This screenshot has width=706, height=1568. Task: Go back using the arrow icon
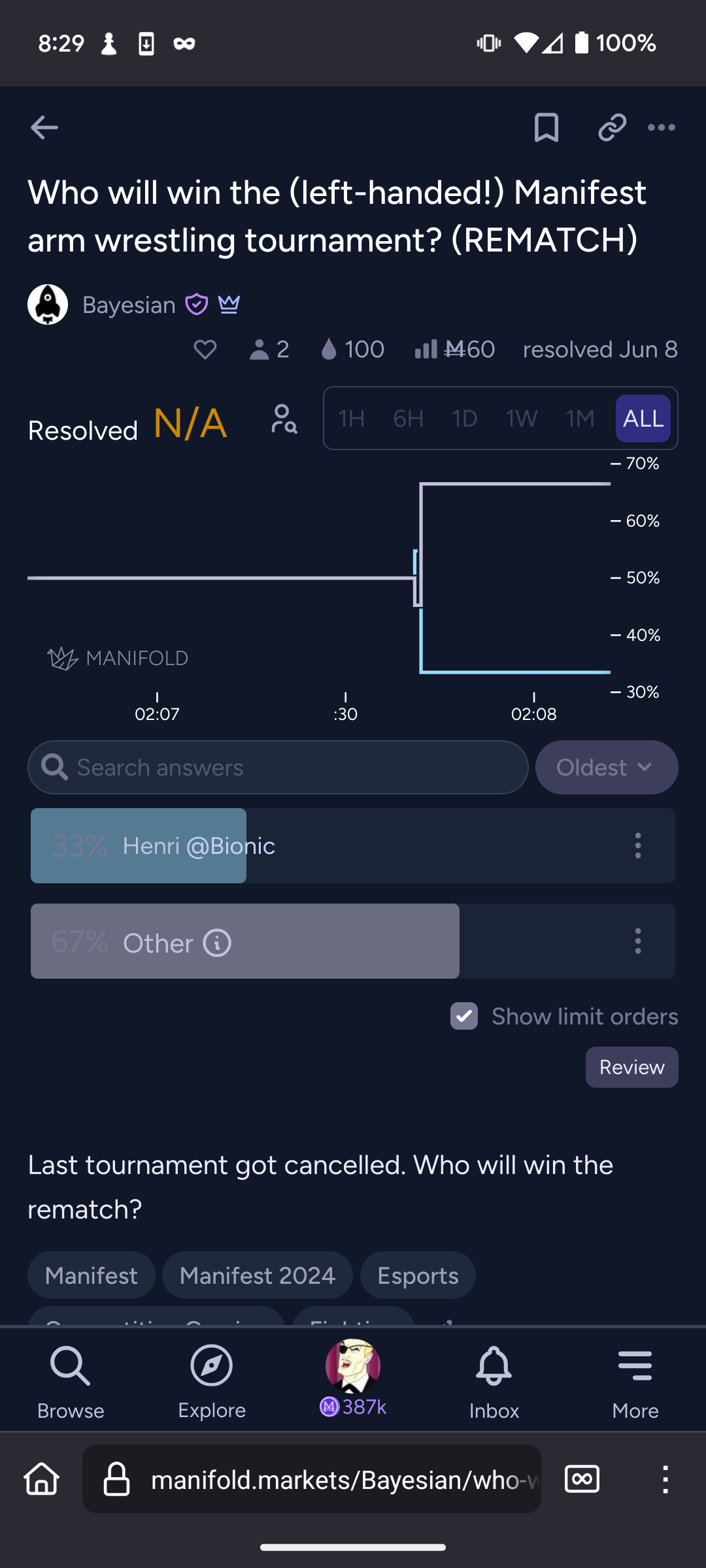tap(44, 127)
